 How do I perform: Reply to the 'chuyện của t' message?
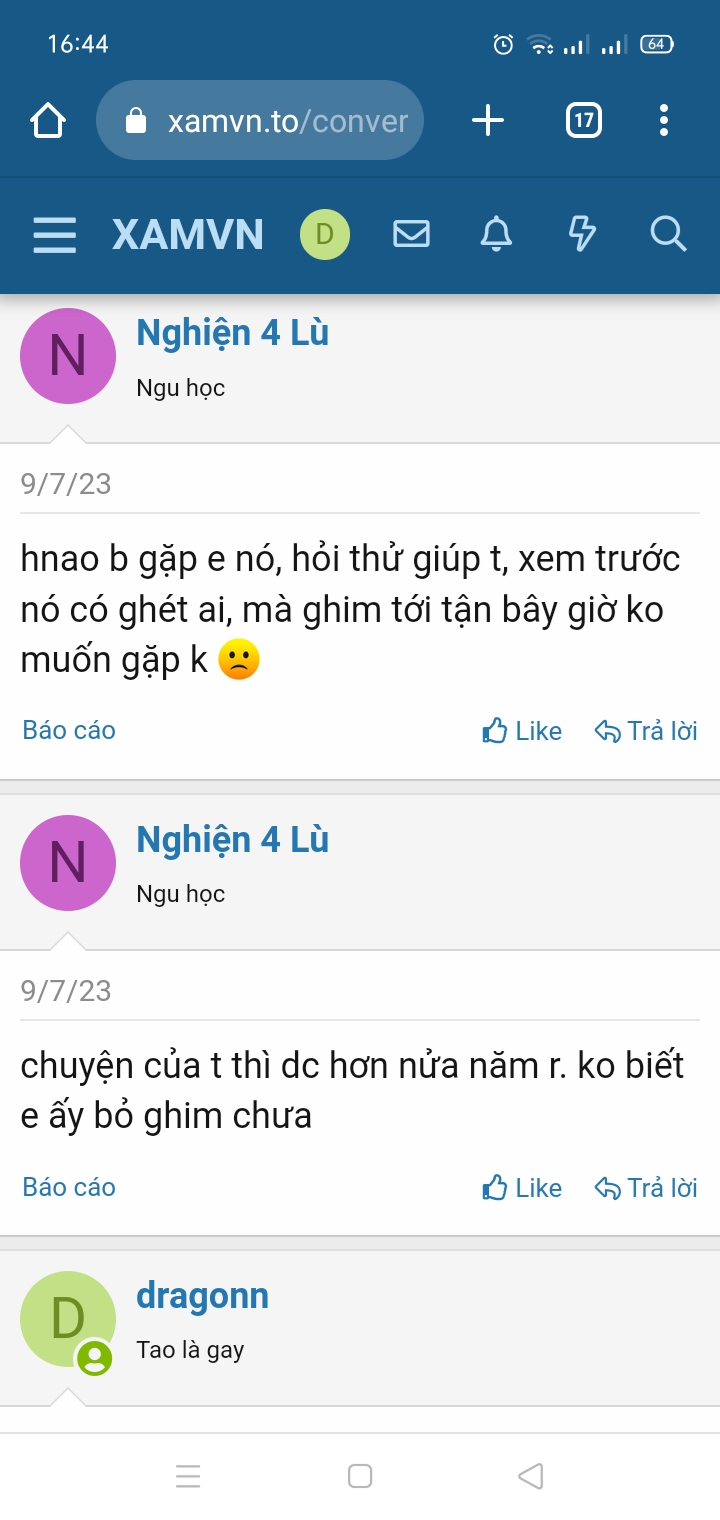point(646,1188)
